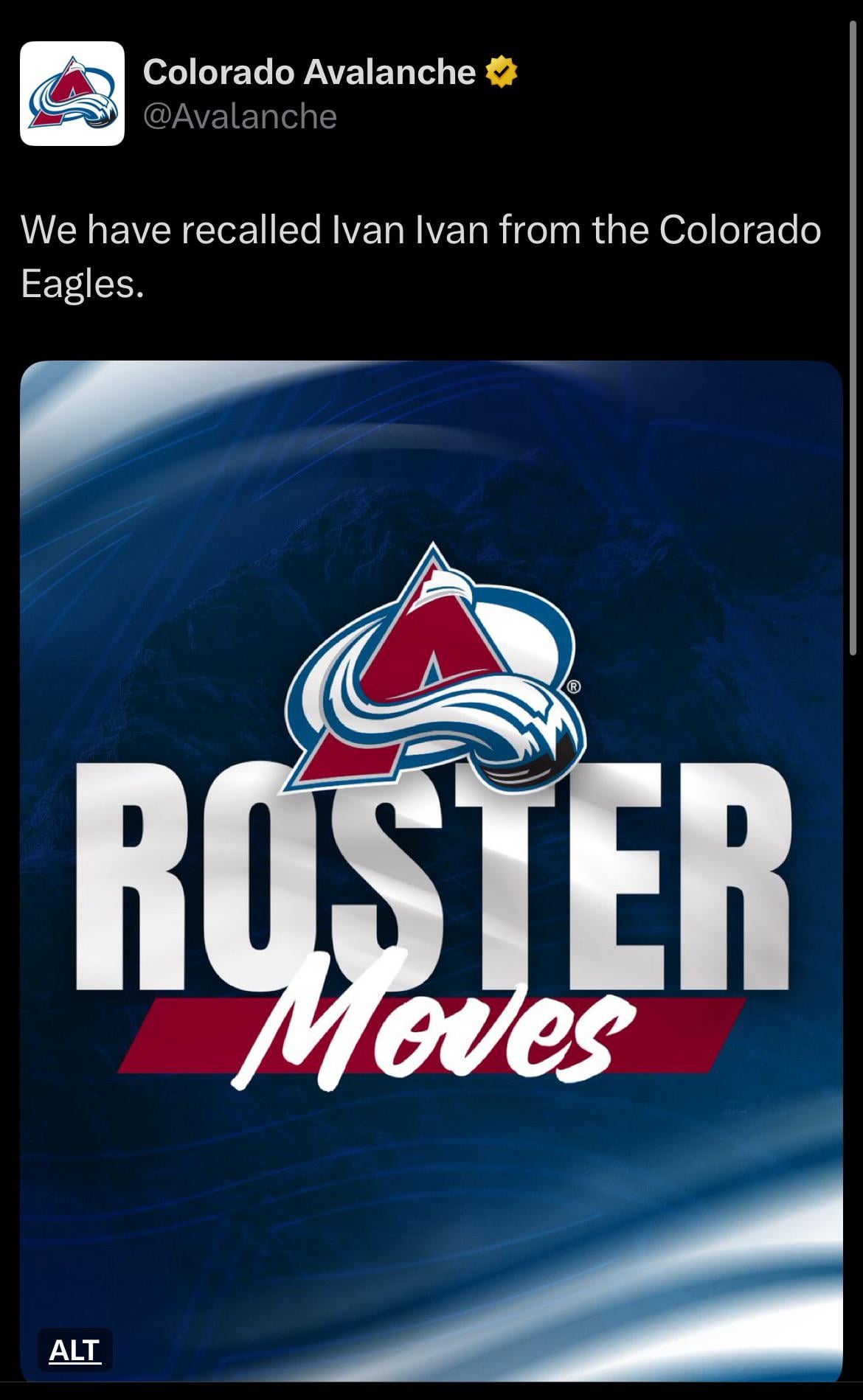Show the ALT image description
This screenshot has height=1400, width=863.
tap(74, 1350)
